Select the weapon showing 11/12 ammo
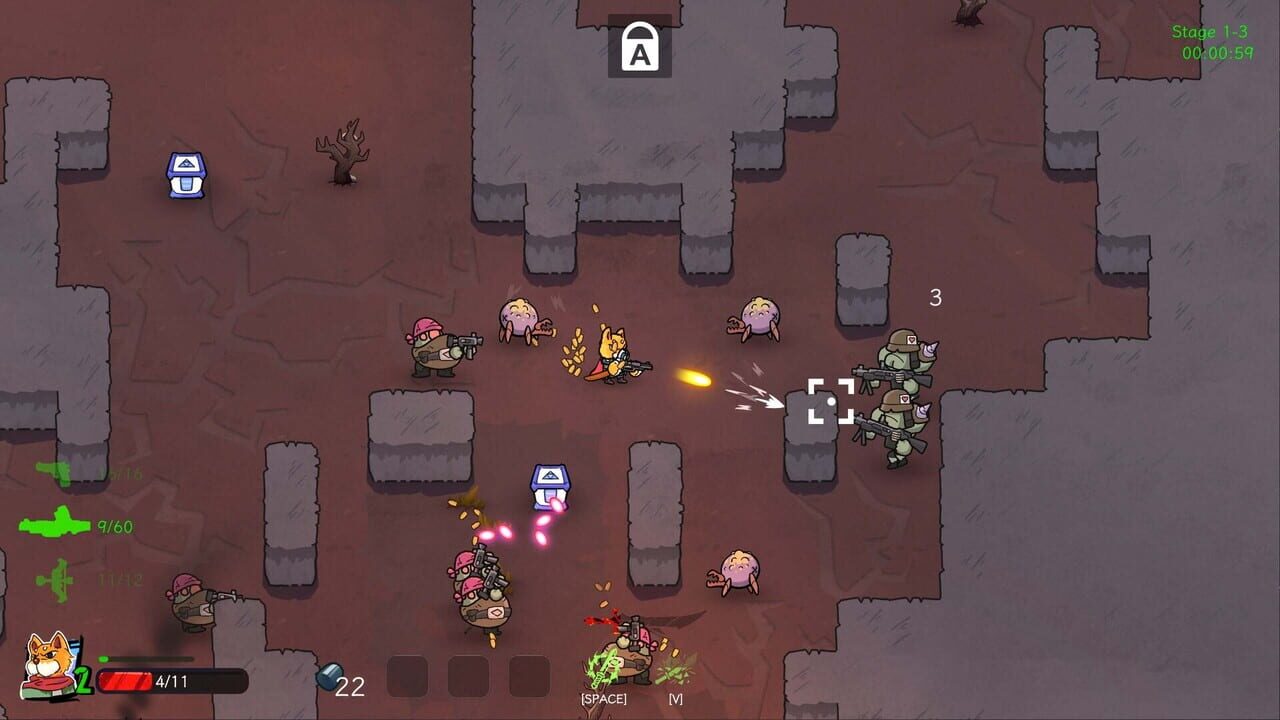This screenshot has height=720, width=1280. pos(54,579)
